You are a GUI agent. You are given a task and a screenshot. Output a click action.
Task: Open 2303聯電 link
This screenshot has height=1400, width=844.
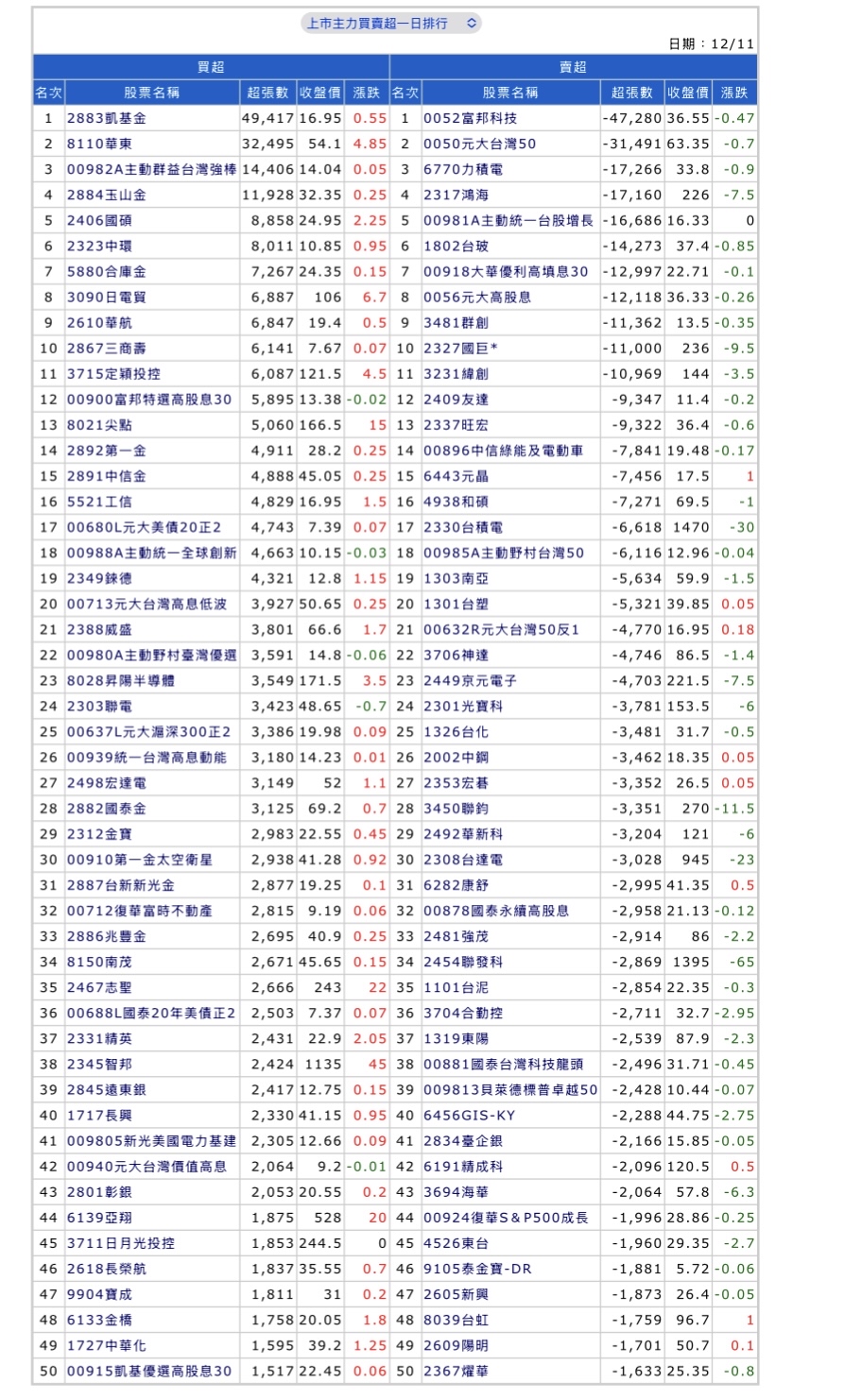(99, 707)
